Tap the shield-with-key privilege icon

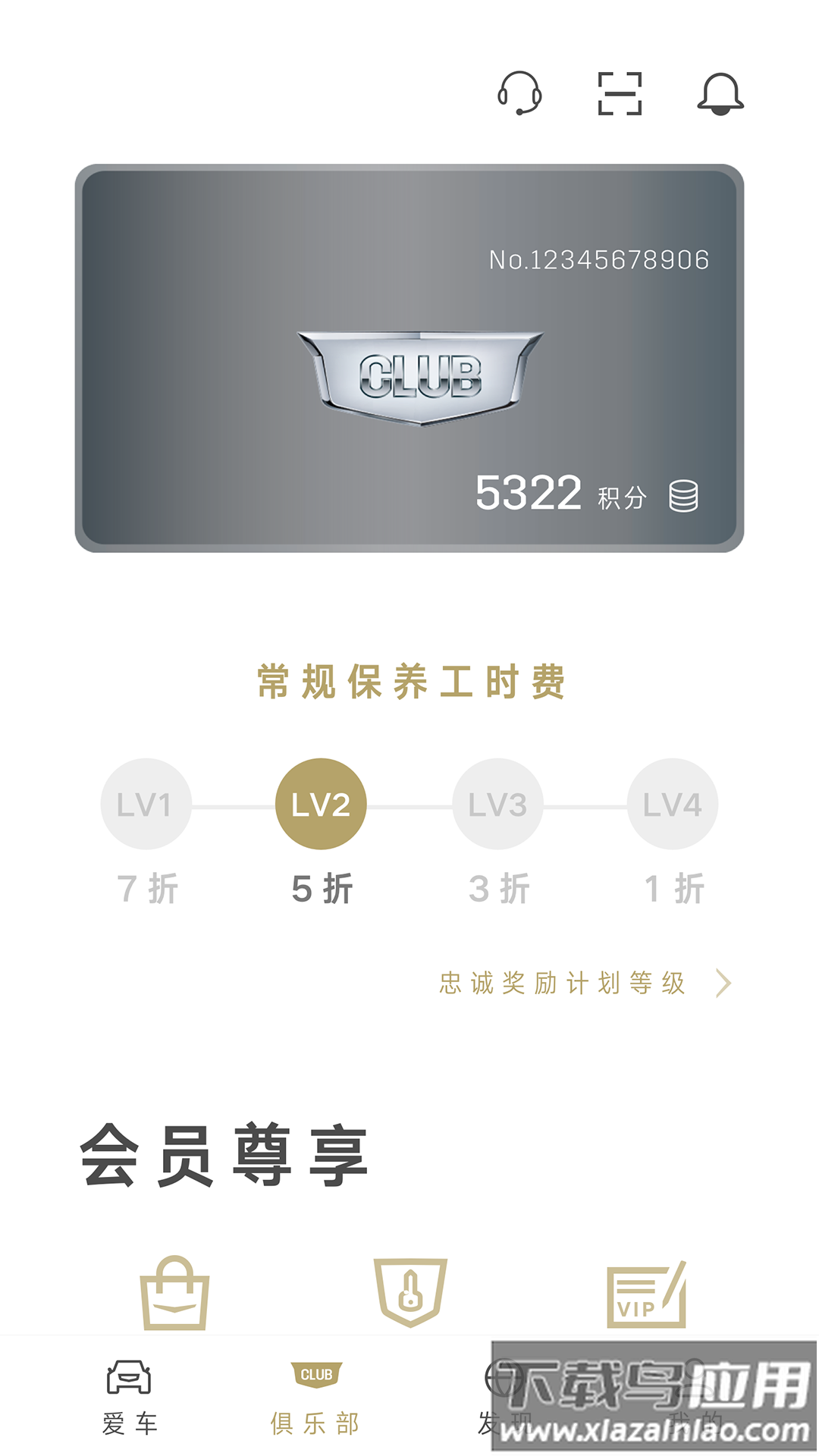[409, 1294]
